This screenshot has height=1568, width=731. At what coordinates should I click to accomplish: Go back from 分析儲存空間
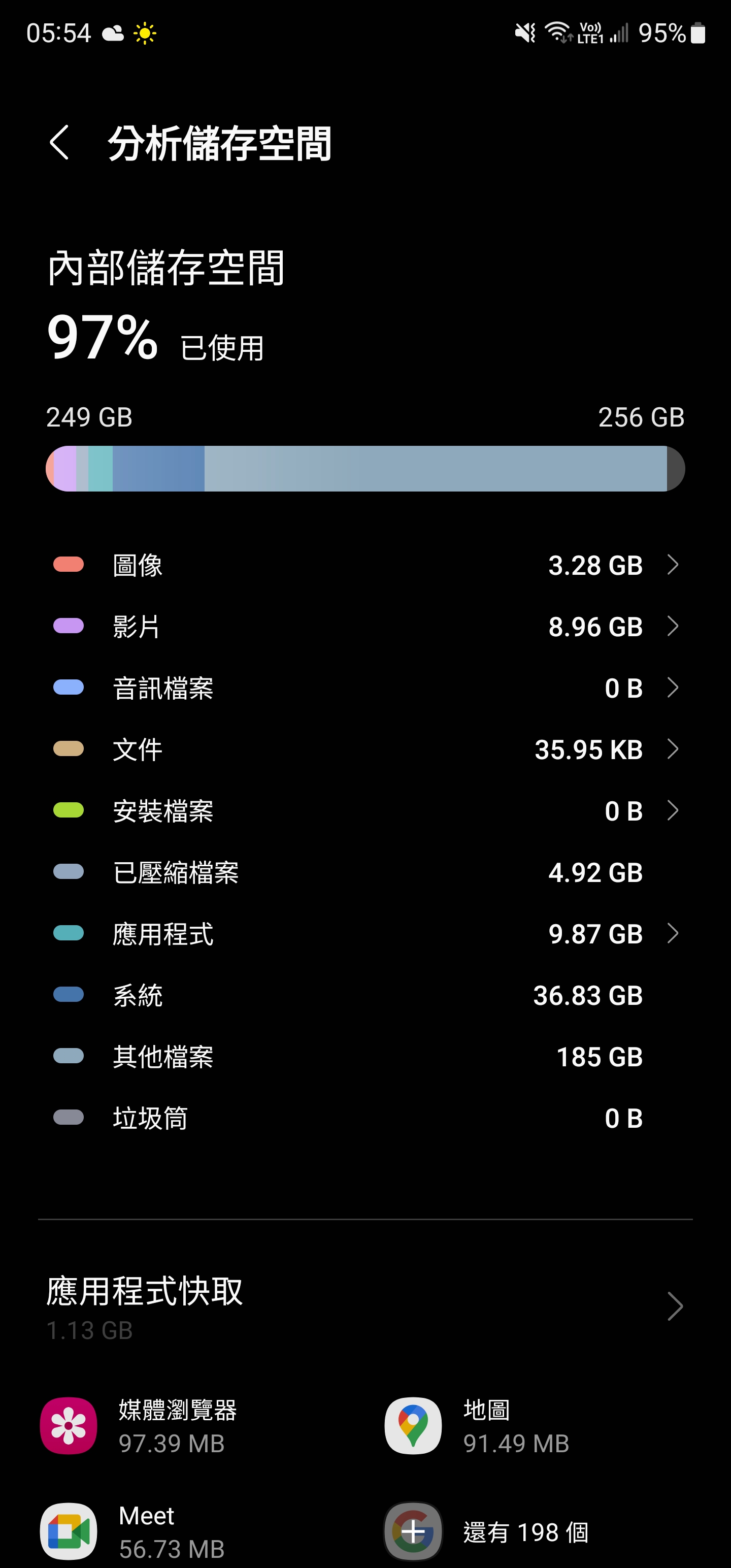59,143
